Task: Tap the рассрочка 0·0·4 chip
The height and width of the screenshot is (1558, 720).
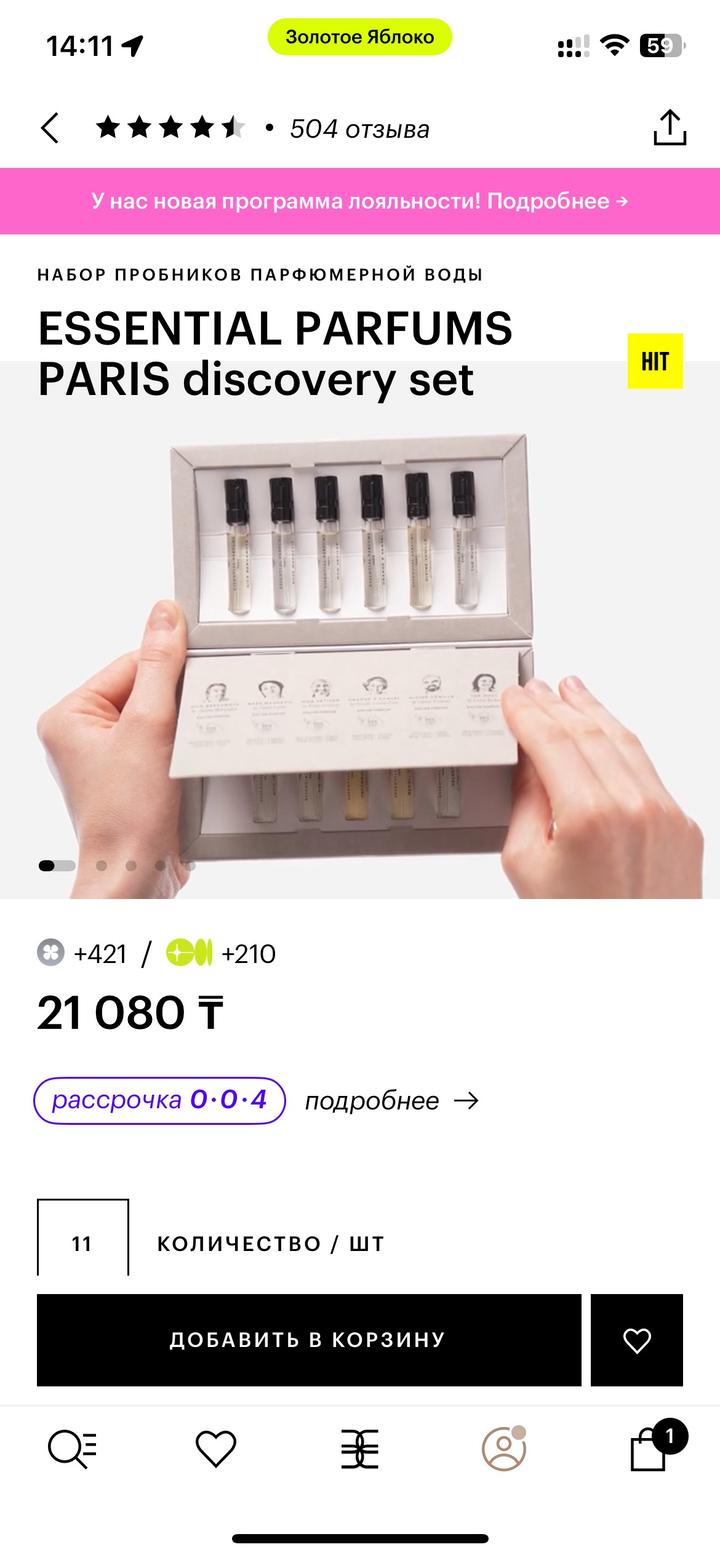Action: coord(160,1101)
